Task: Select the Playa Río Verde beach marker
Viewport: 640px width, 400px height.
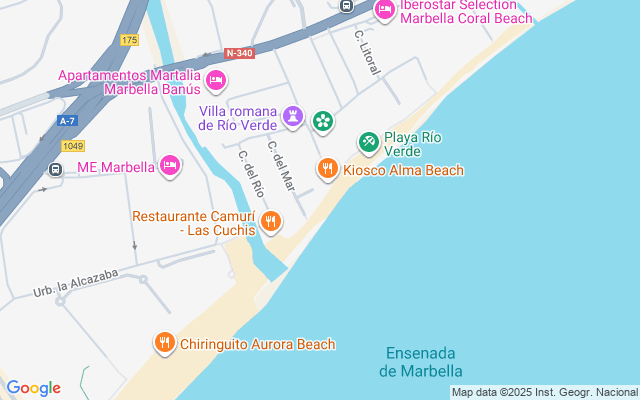Action: pyautogui.click(x=369, y=143)
